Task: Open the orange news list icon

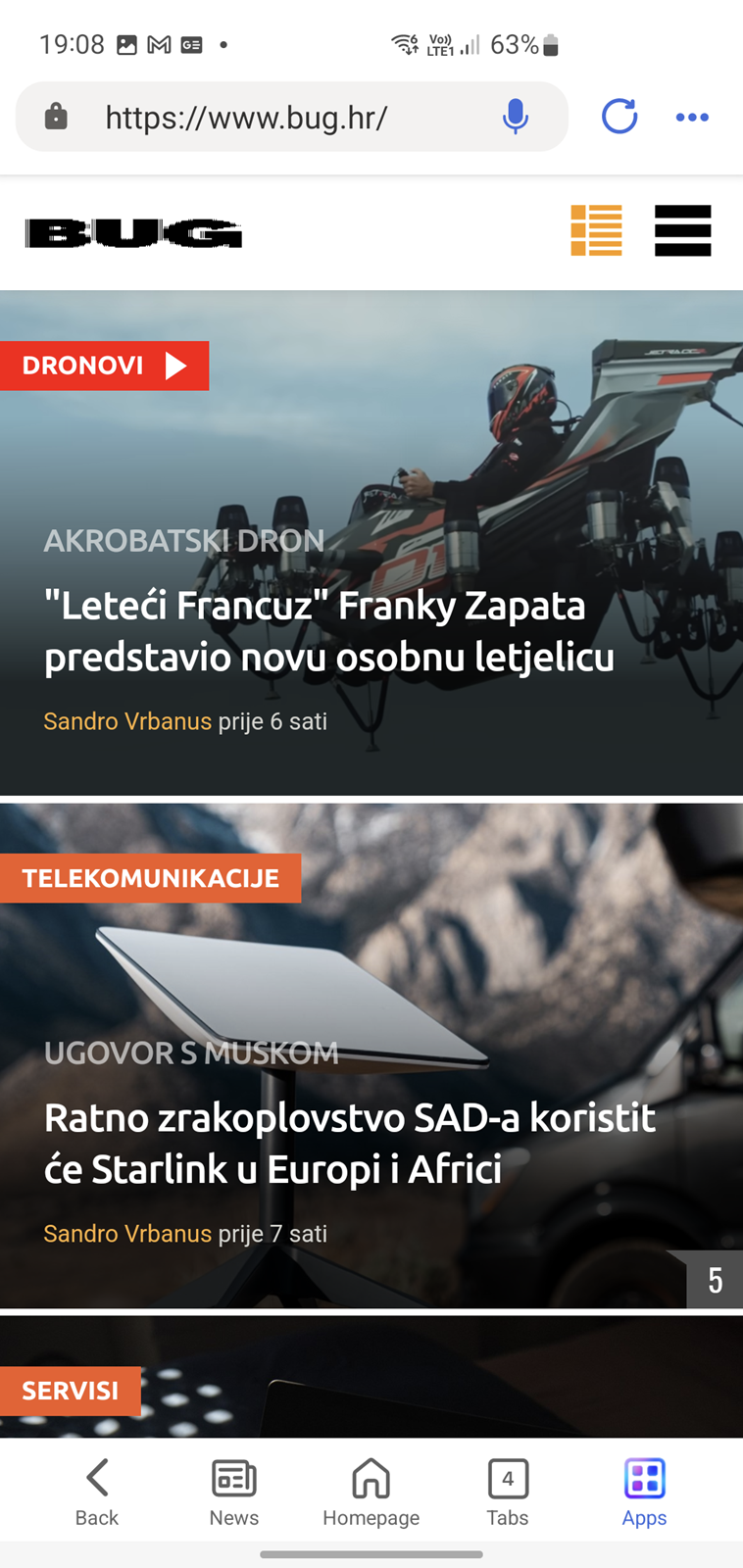Action: pyautogui.click(x=596, y=231)
